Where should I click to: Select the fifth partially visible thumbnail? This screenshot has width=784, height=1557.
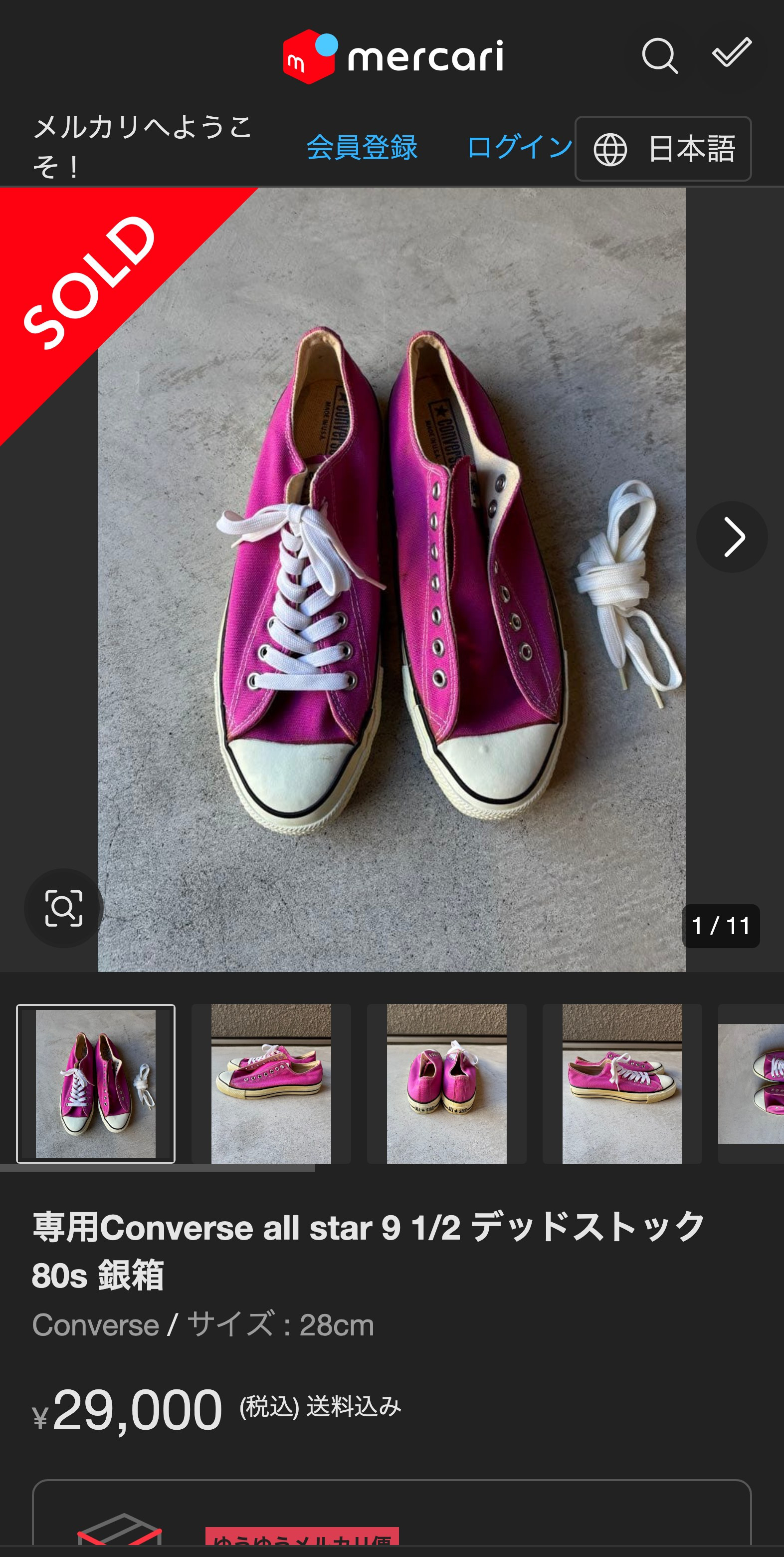pos(751,1084)
